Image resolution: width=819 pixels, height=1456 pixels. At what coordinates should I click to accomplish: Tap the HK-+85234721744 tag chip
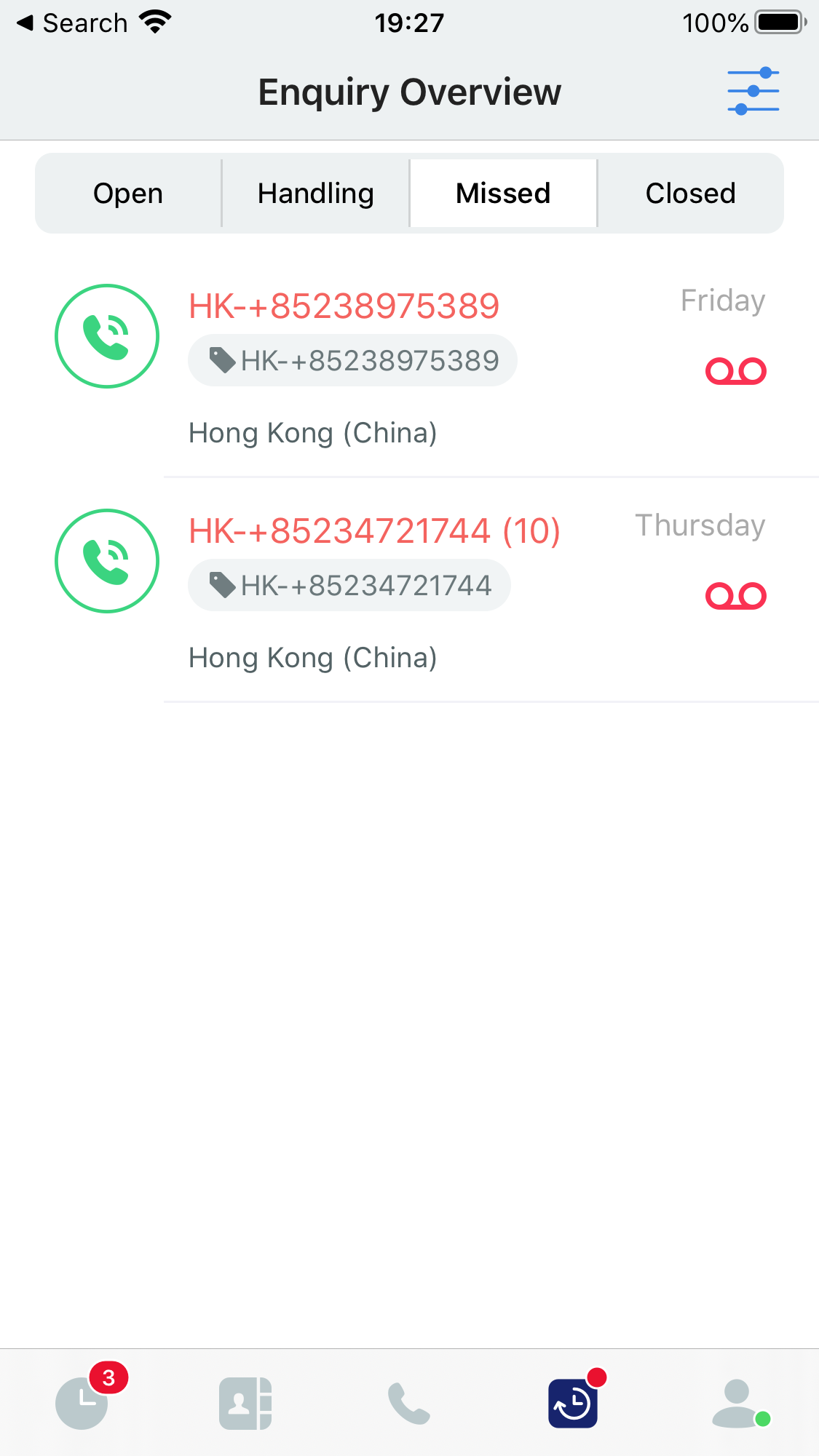(349, 586)
